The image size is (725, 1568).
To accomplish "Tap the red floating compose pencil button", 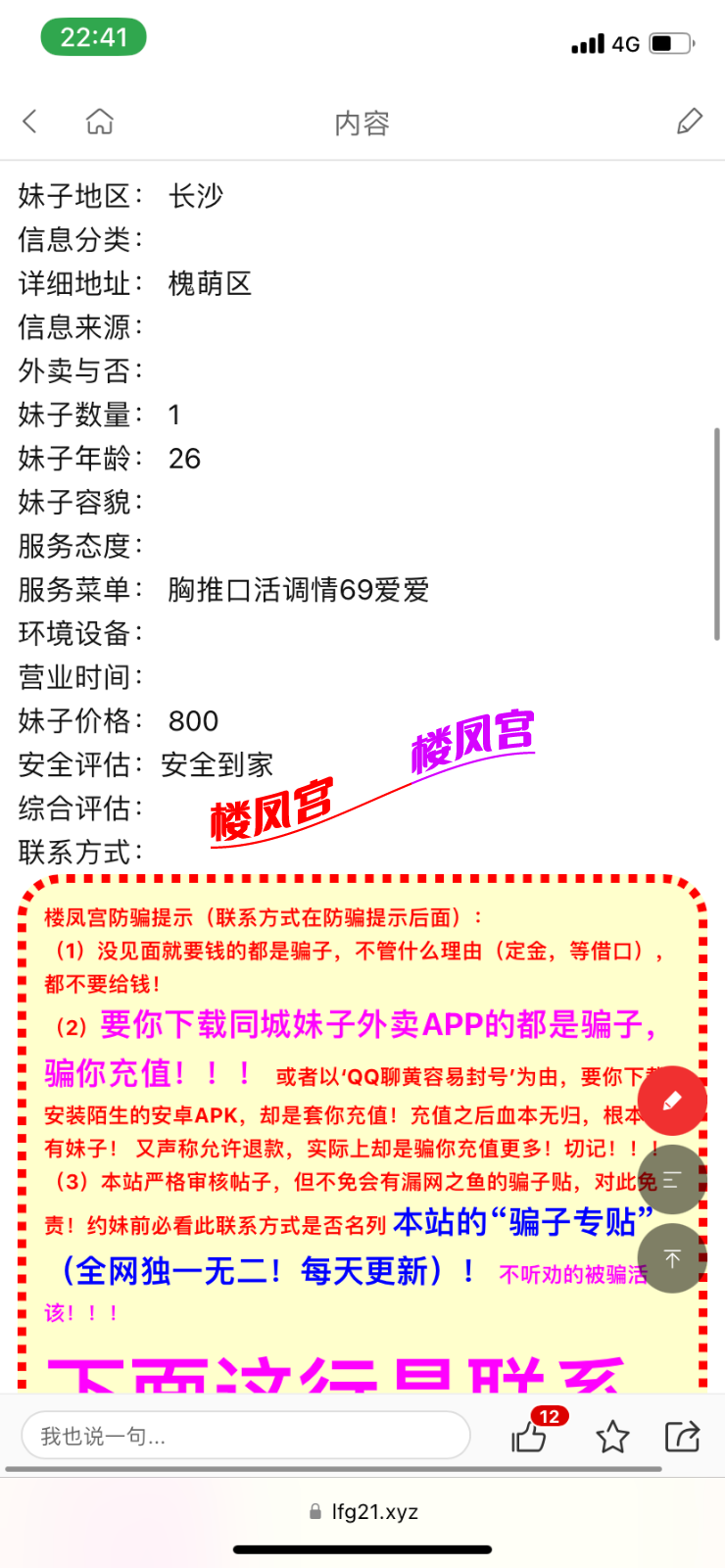I will click(673, 1101).
